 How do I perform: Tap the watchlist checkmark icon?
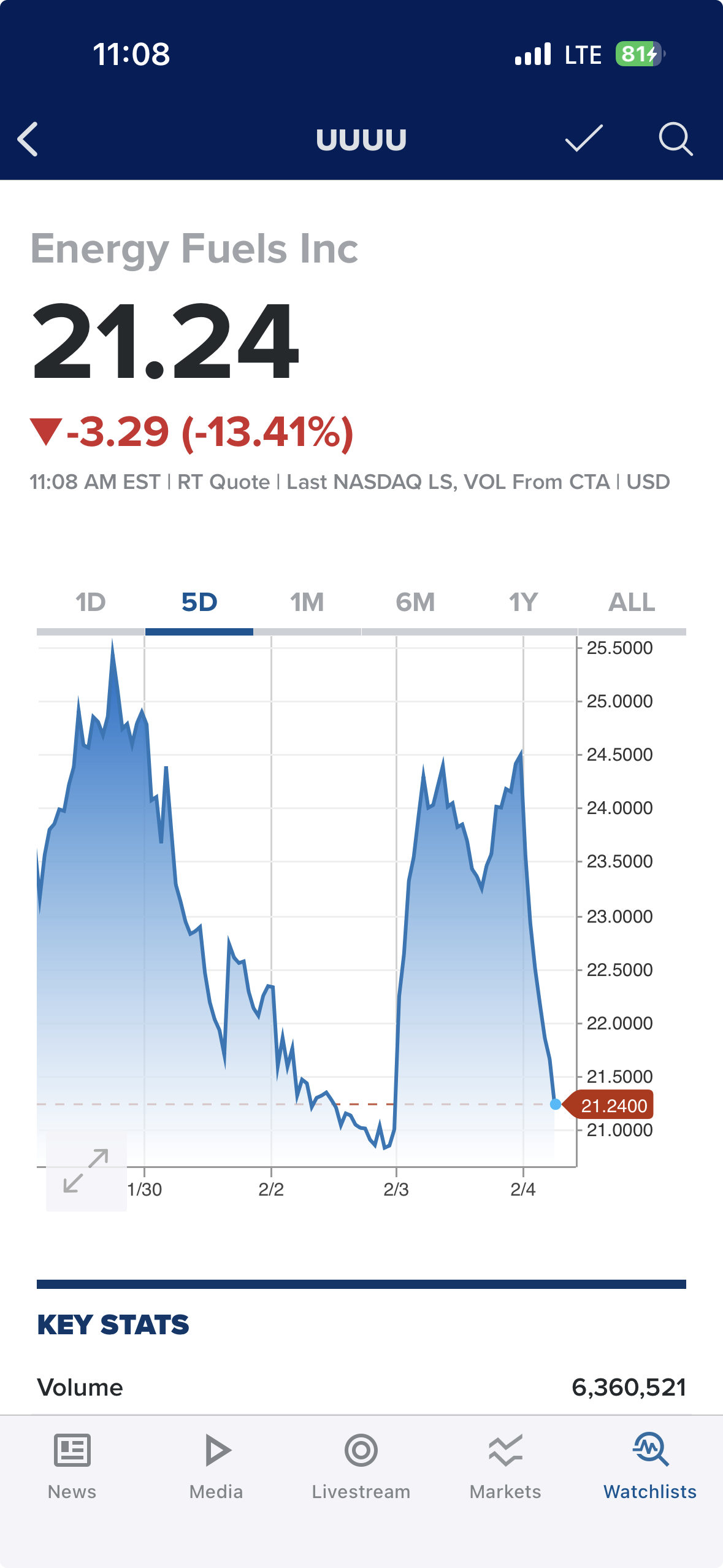583,139
